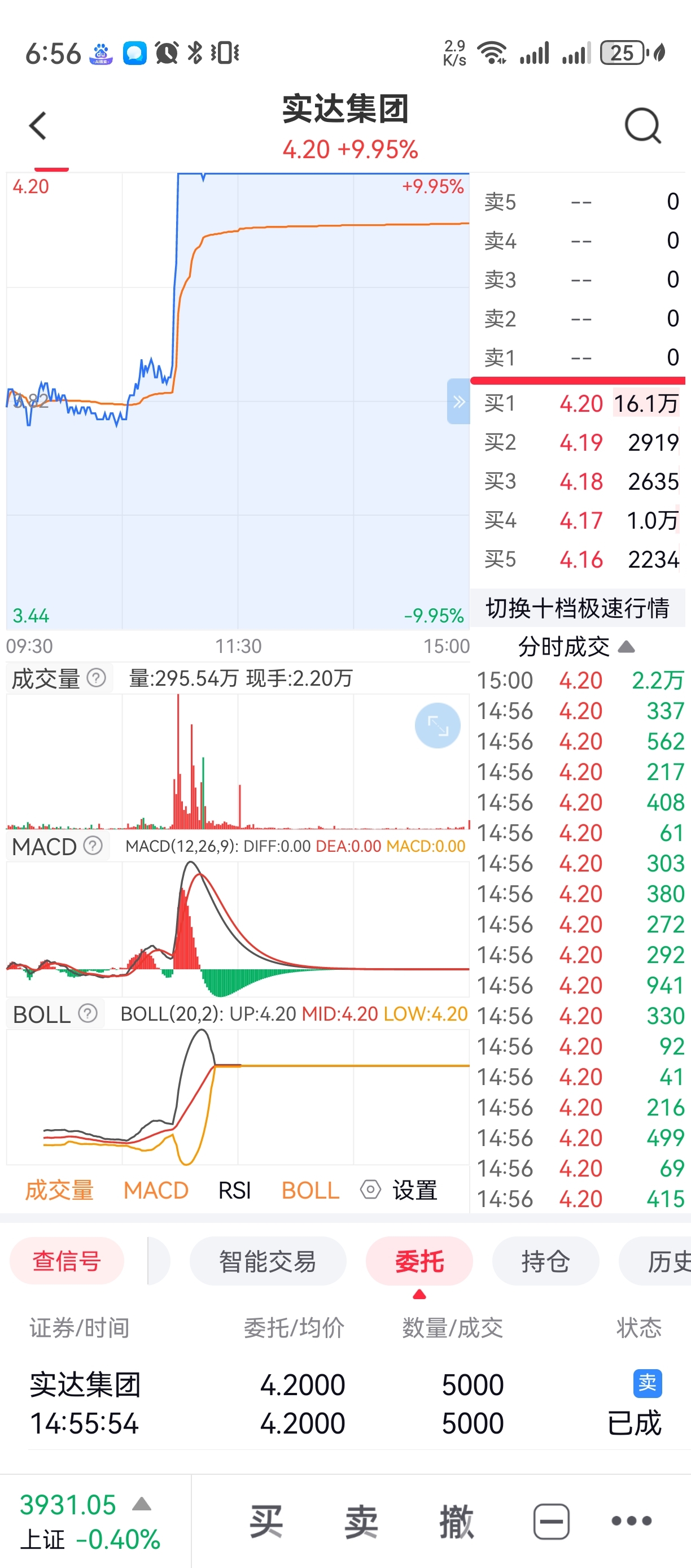Tap 切换十档极速行情 to switch quotes
This screenshot has width=691, height=1568.
click(x=578, y=607)
